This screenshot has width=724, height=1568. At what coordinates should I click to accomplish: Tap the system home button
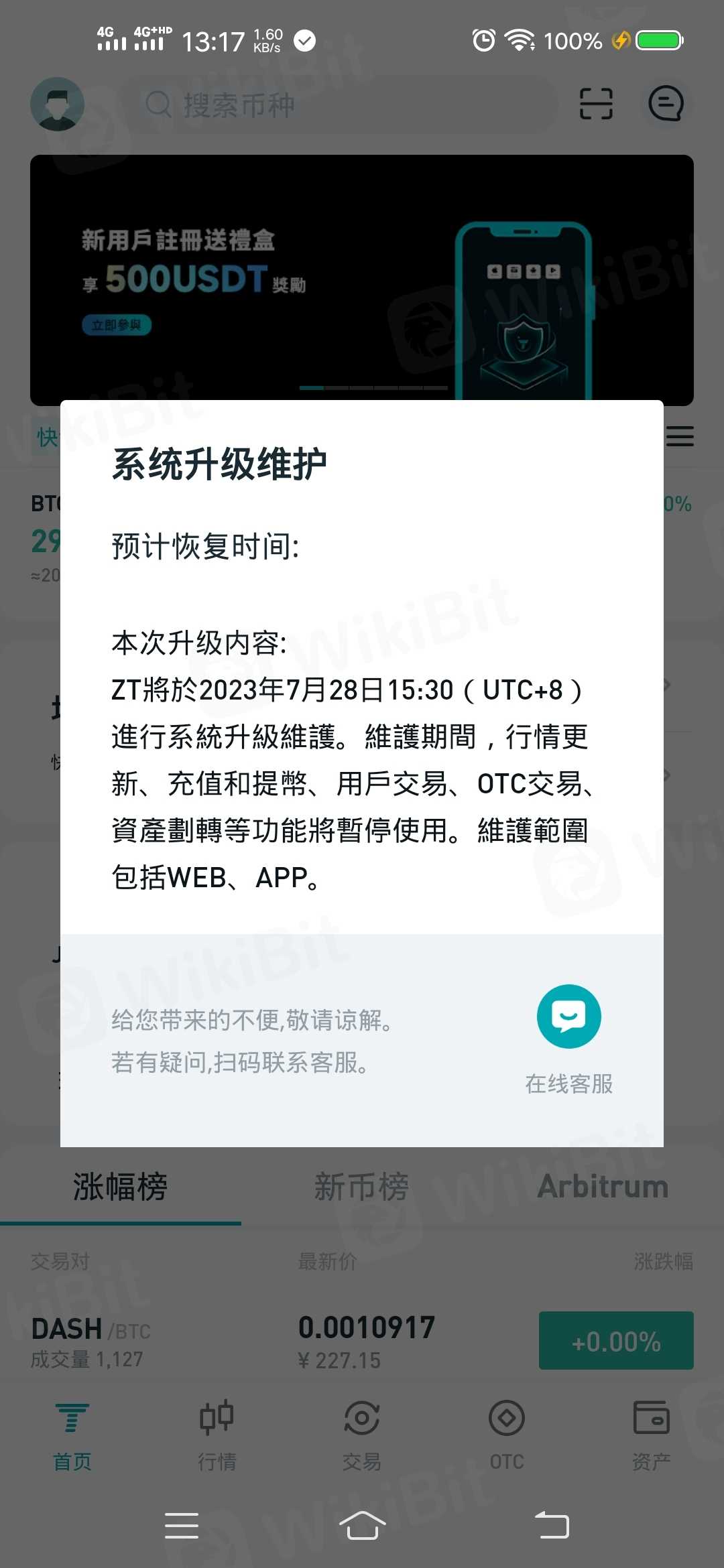click(x=362, y=1525)
